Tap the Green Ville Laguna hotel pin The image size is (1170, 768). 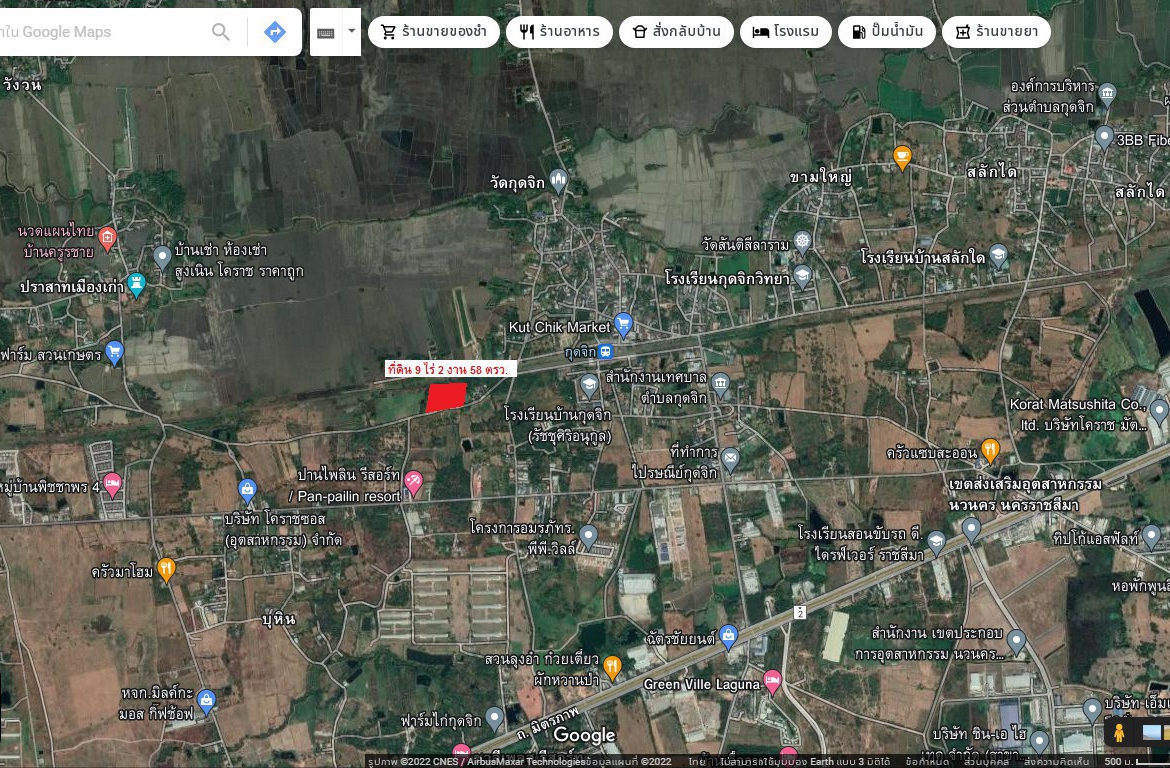[772, 682]
